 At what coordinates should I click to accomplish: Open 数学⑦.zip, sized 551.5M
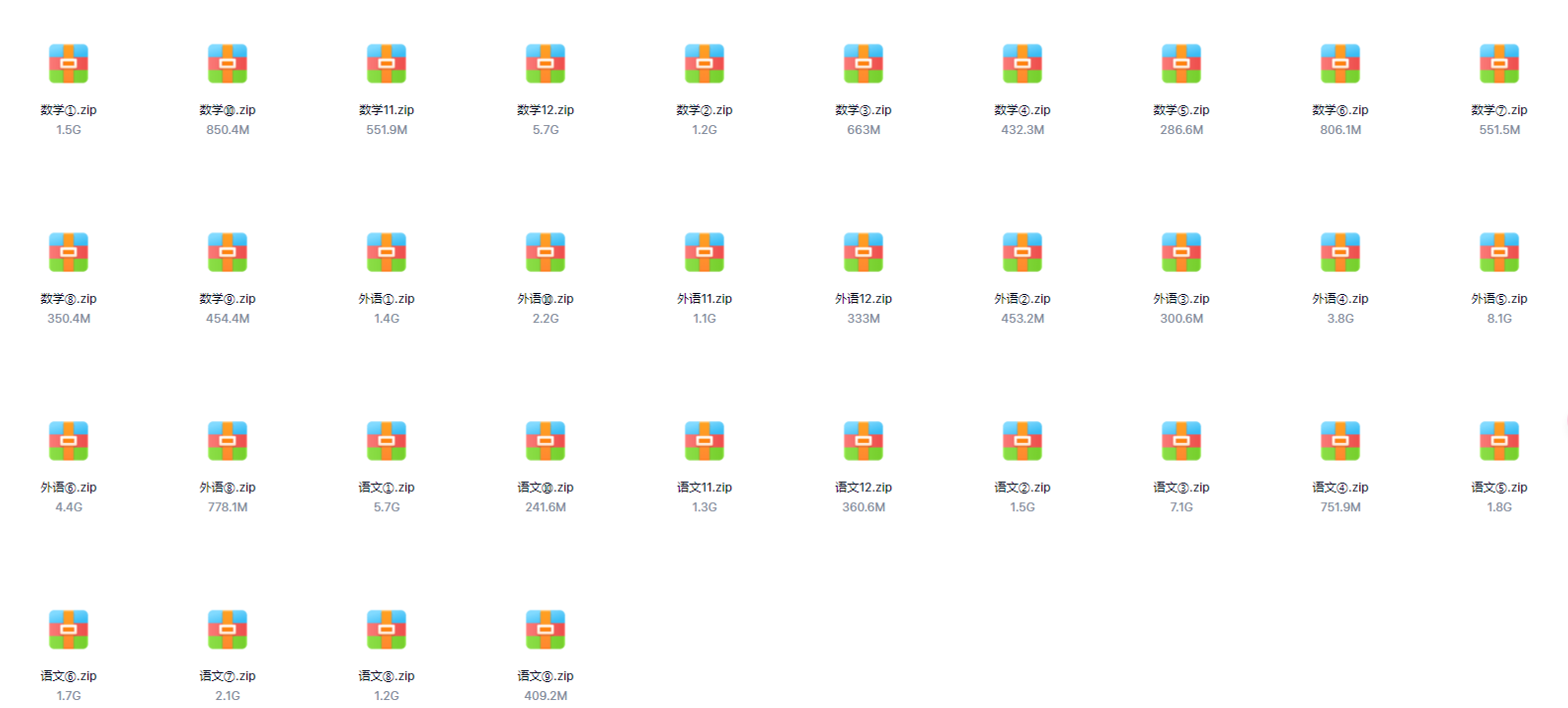[x=1499, y=65]
